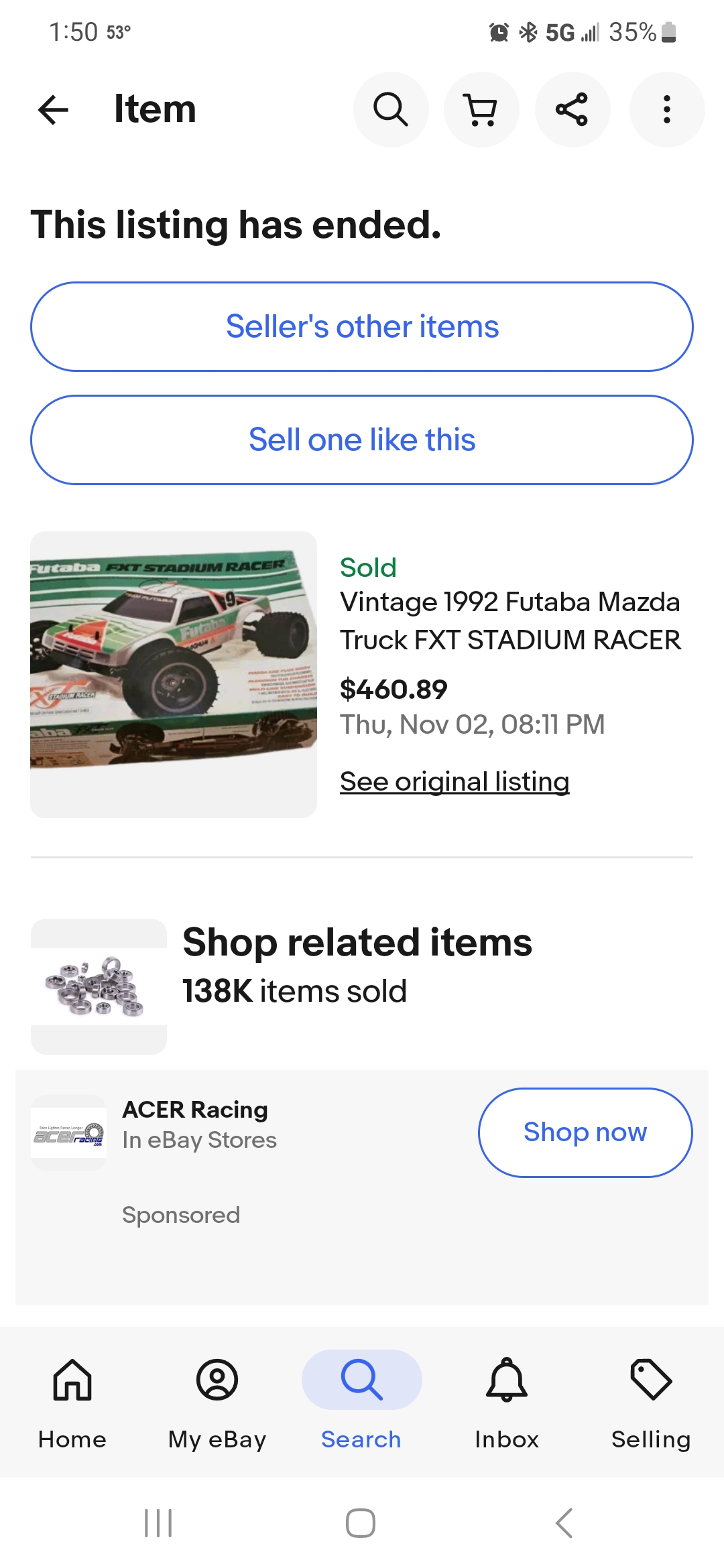The height and width of the screenshot is (1568, 724).
Task: Tap the system recent apps button
Action: tap(159, 1523)
